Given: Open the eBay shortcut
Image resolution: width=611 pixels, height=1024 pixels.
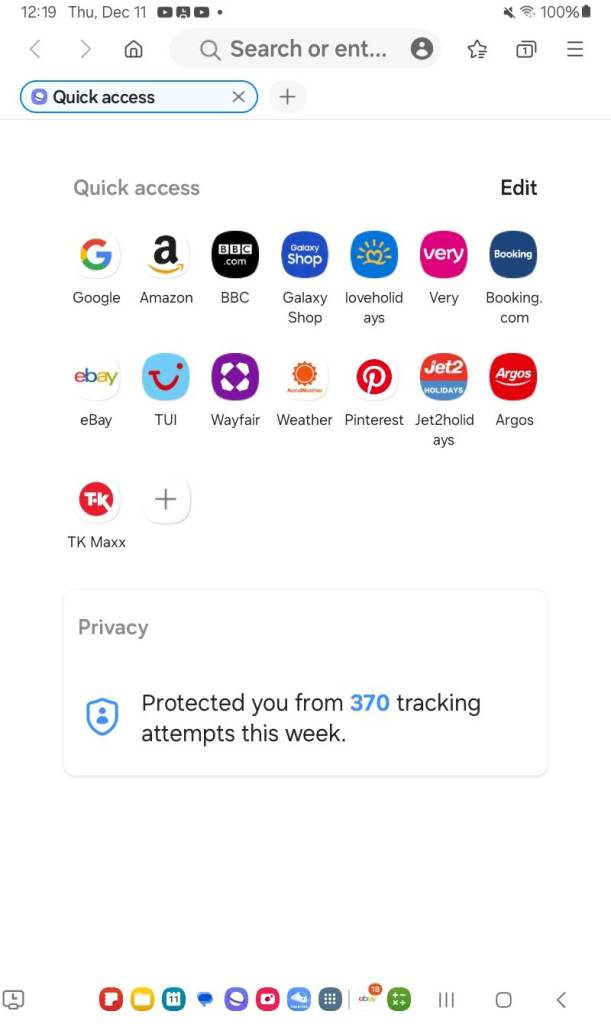Looking at the screenshot, I should click(x=96, y=378).
